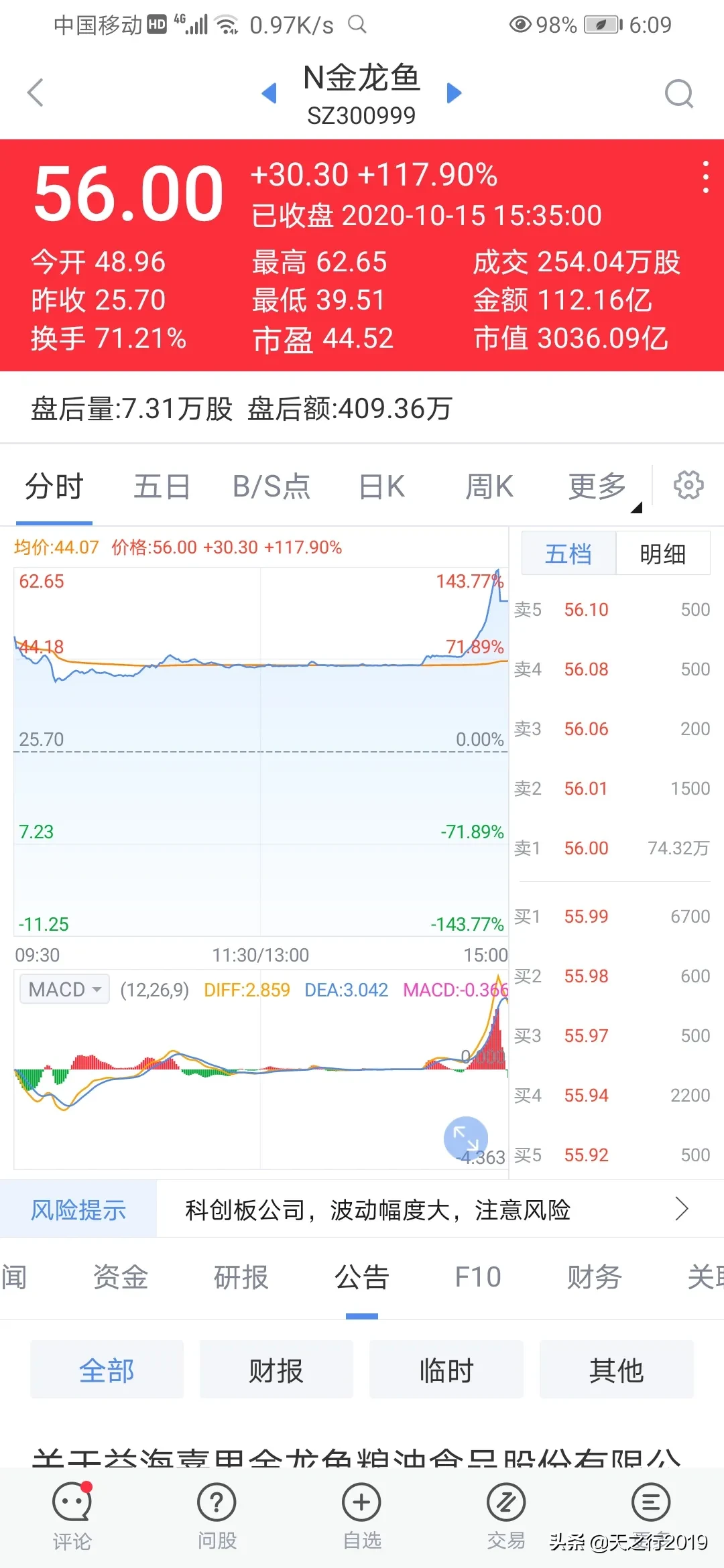Switch to the 资金 tab
The height and width of the screenshot is (1568, 724).
click(x=121, y=1277)
